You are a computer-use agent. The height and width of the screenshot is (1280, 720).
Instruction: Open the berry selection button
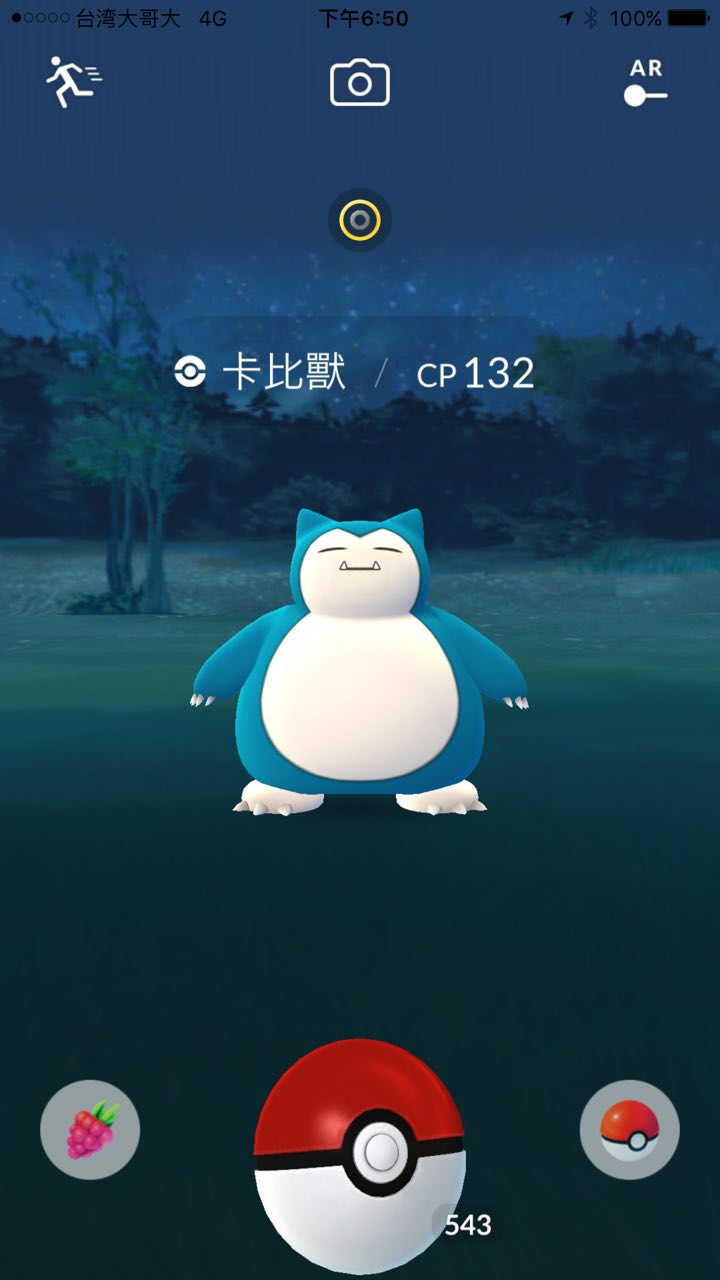90,1129
